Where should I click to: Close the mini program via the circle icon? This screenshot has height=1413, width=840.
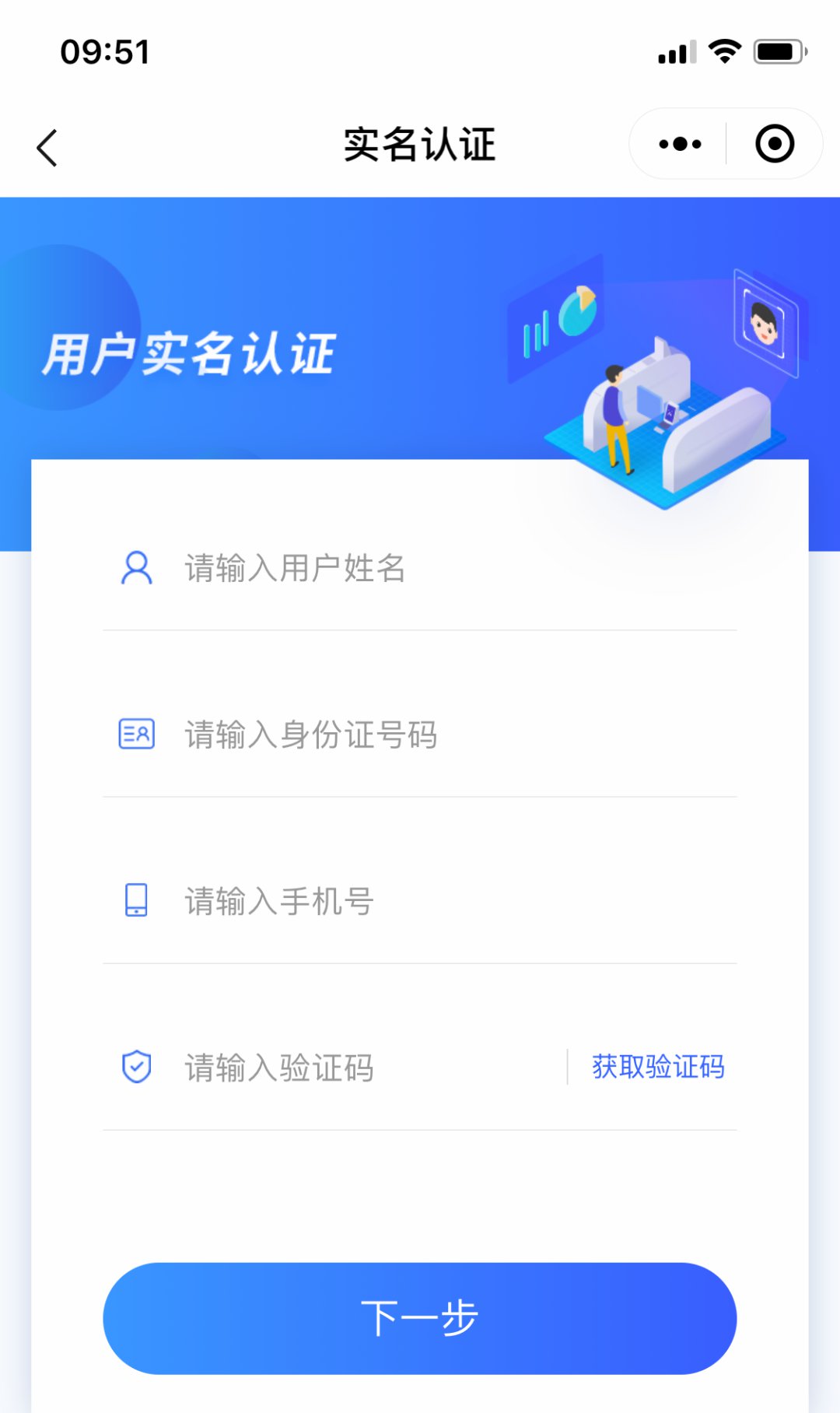(774, 144)
